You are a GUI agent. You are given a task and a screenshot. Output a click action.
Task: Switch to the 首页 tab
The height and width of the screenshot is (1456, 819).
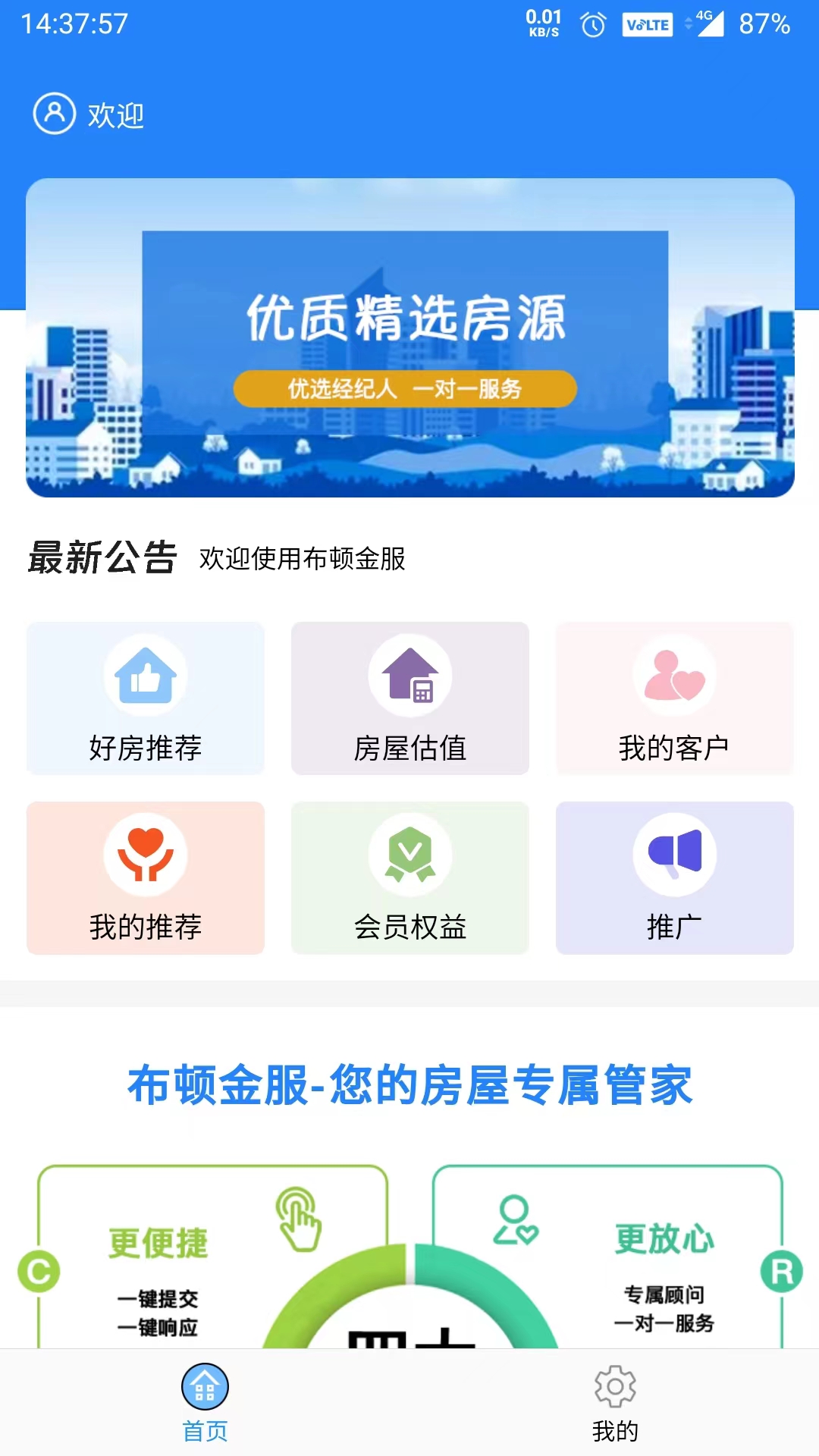pyautogui.click(x=205, y=1402)
